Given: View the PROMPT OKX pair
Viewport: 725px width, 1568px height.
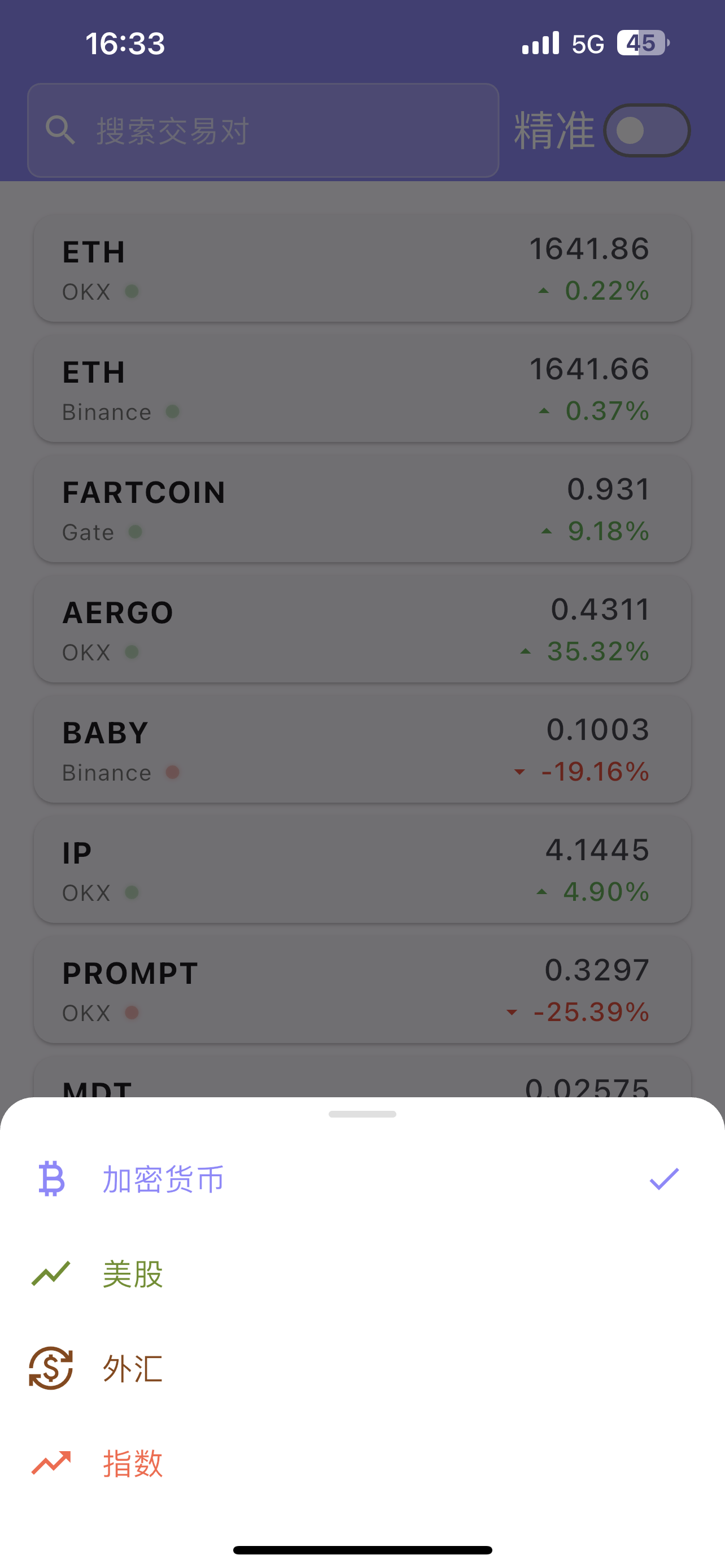Looking at the screenshot, I should [x=362, y=991].
